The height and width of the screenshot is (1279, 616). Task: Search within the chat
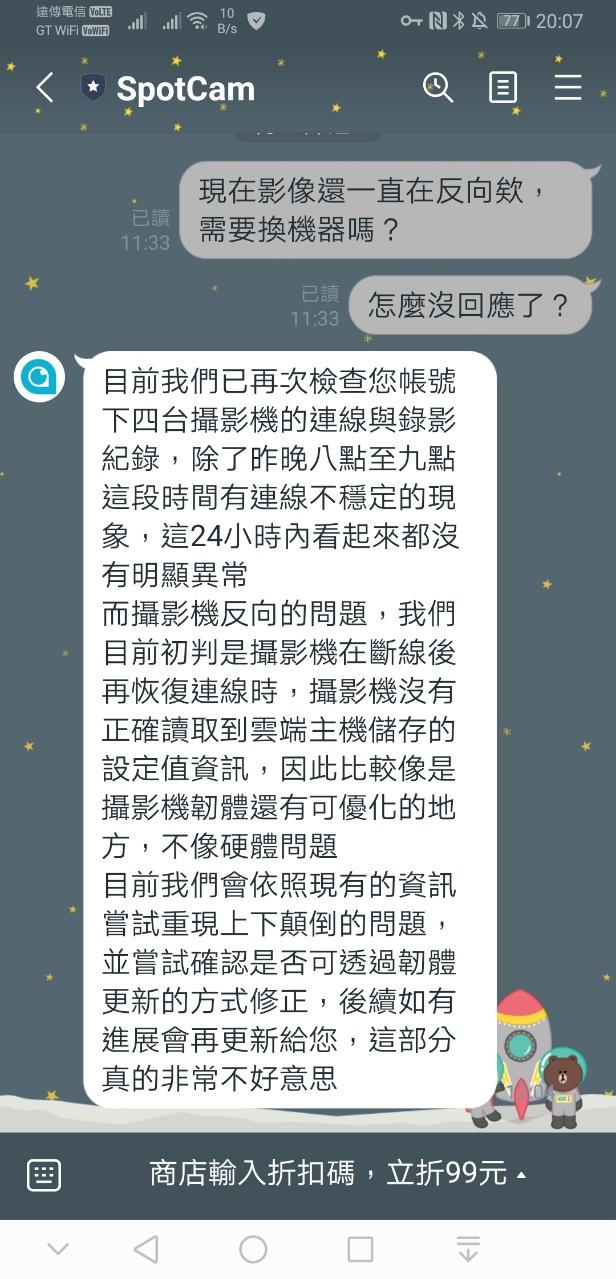tap(438, 88)
